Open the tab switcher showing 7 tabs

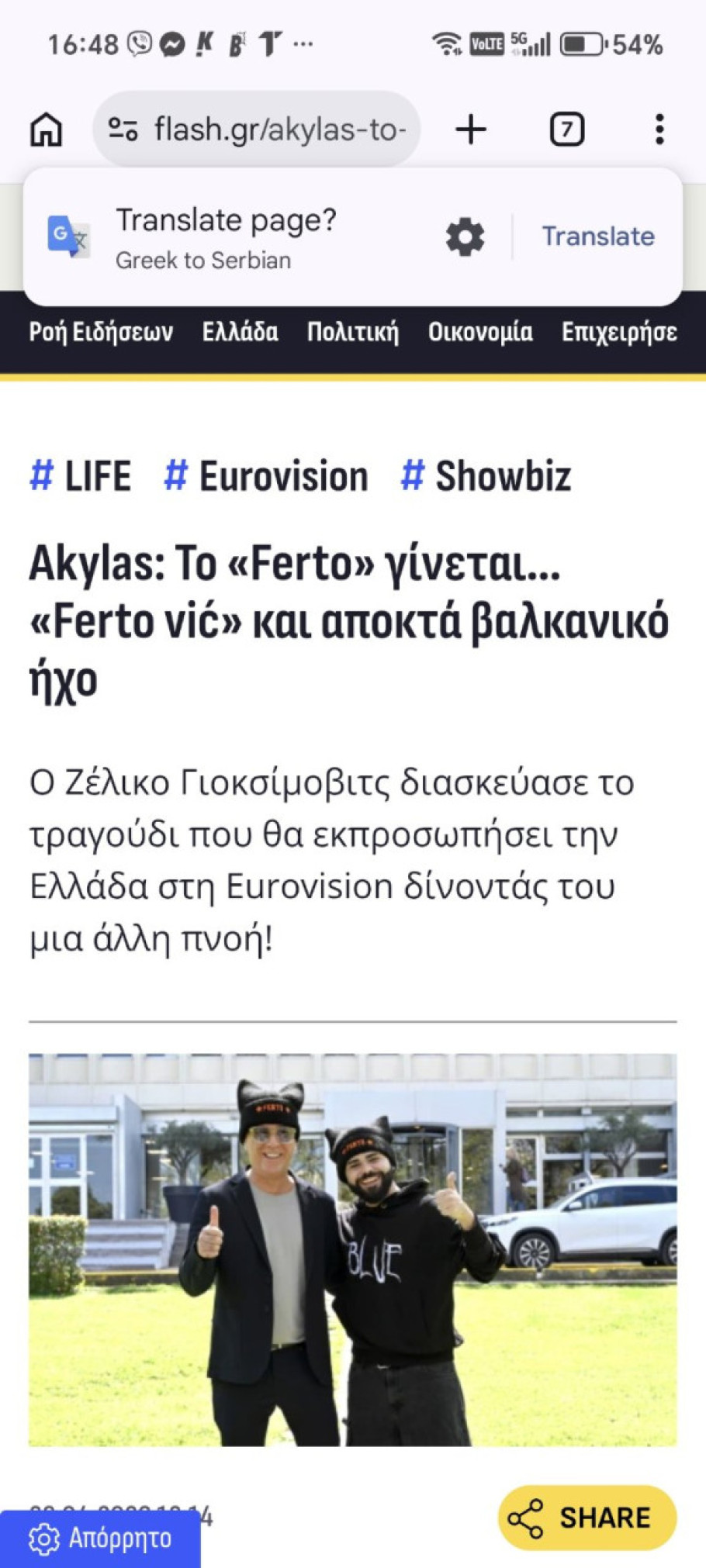pos(566,129)
